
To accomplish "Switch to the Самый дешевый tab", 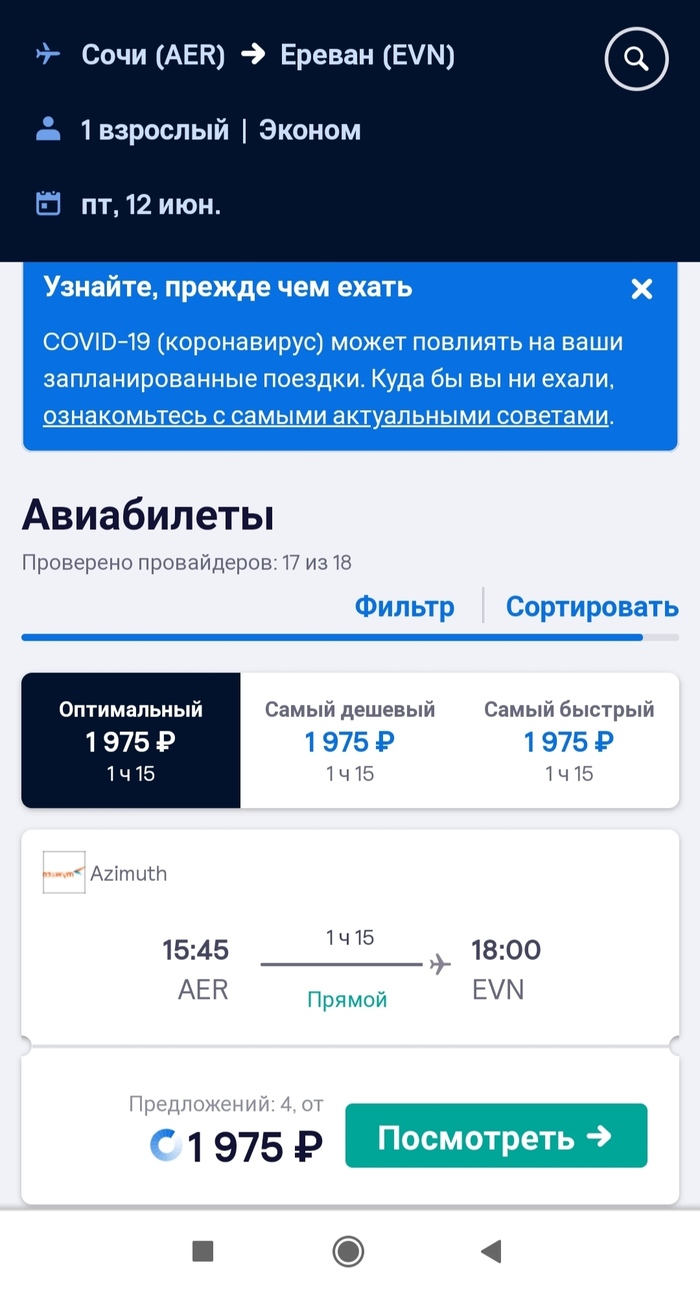I will point(350,740).
